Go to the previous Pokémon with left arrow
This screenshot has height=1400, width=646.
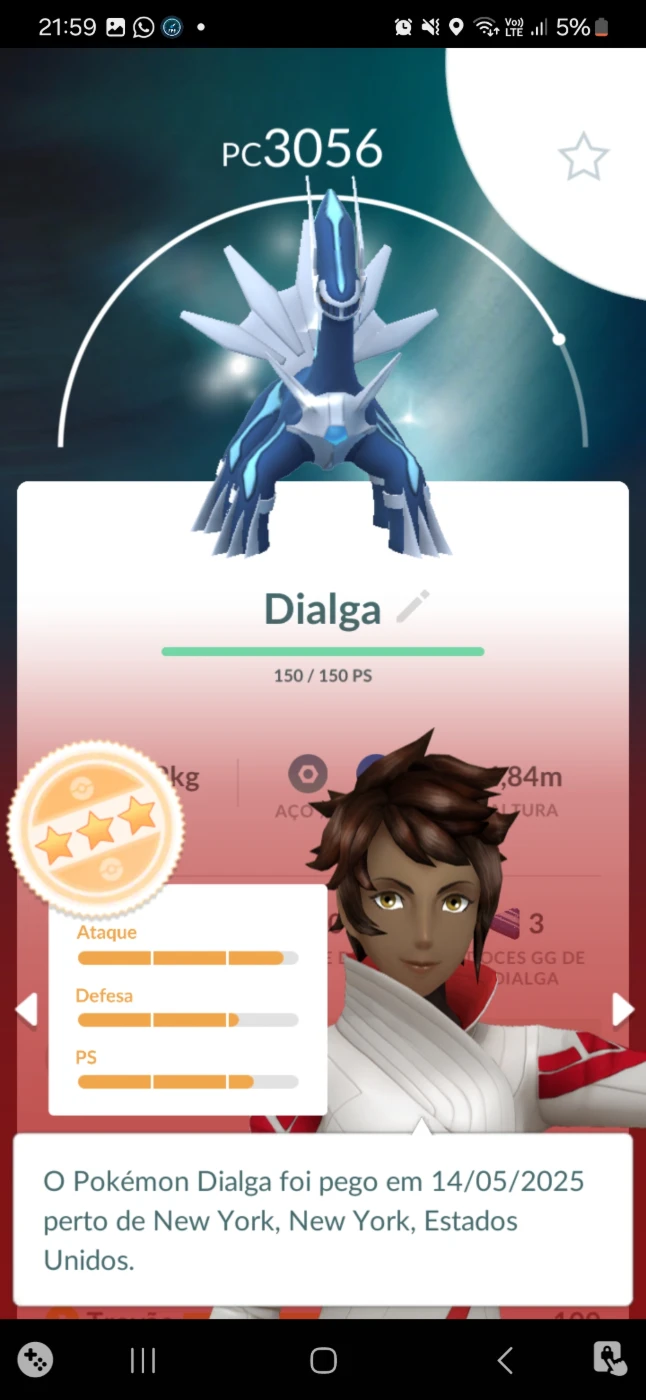coord(27,1010)
